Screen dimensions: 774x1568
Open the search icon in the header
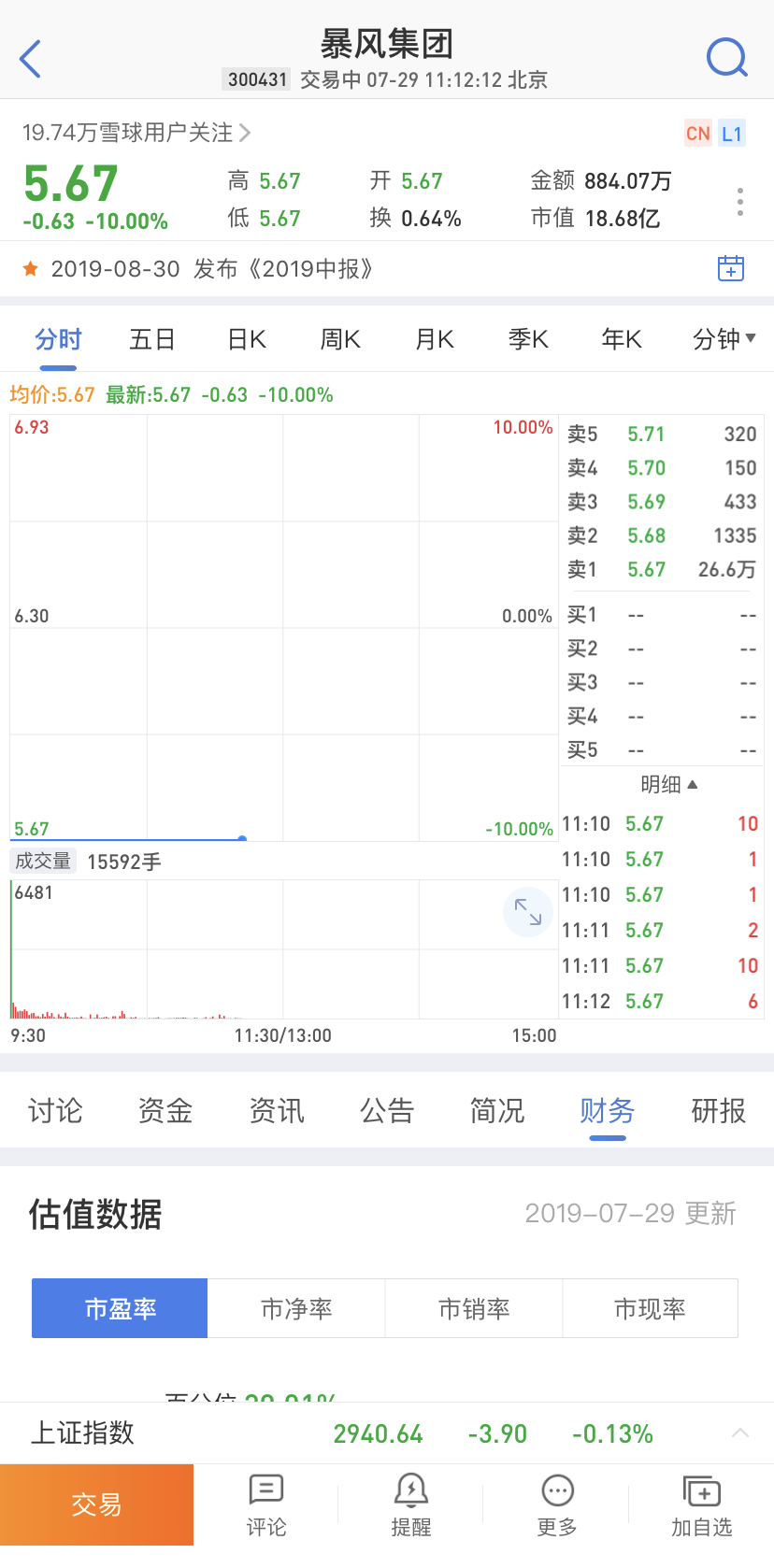pos(726,58)
